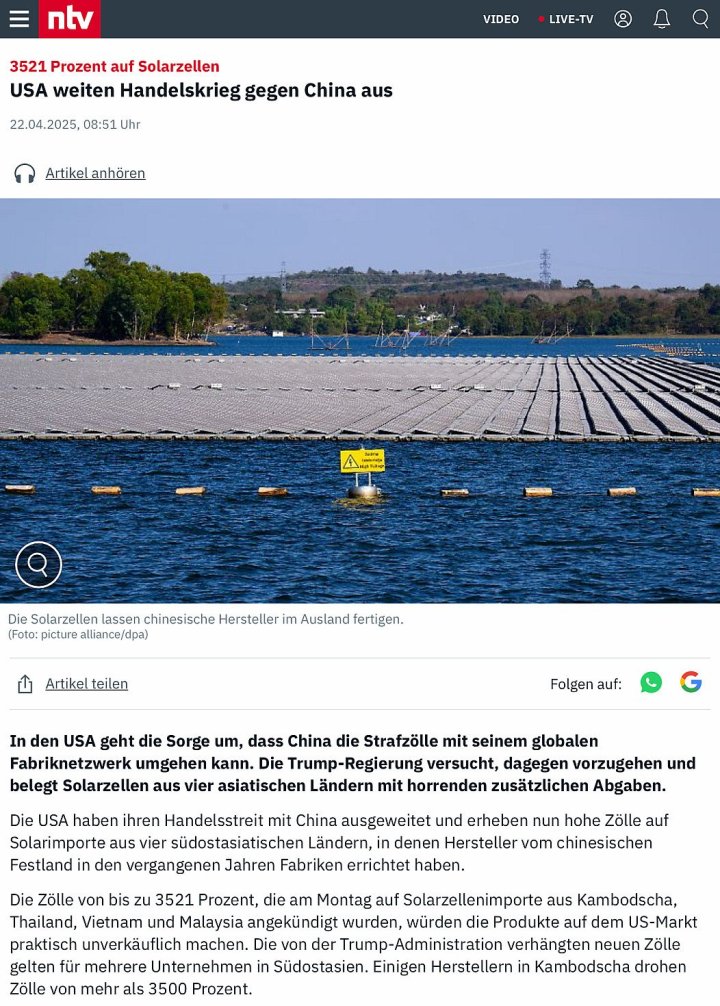Open the search magnifier in header
The width and height of the screenshot is (720, 1006).
700,19
